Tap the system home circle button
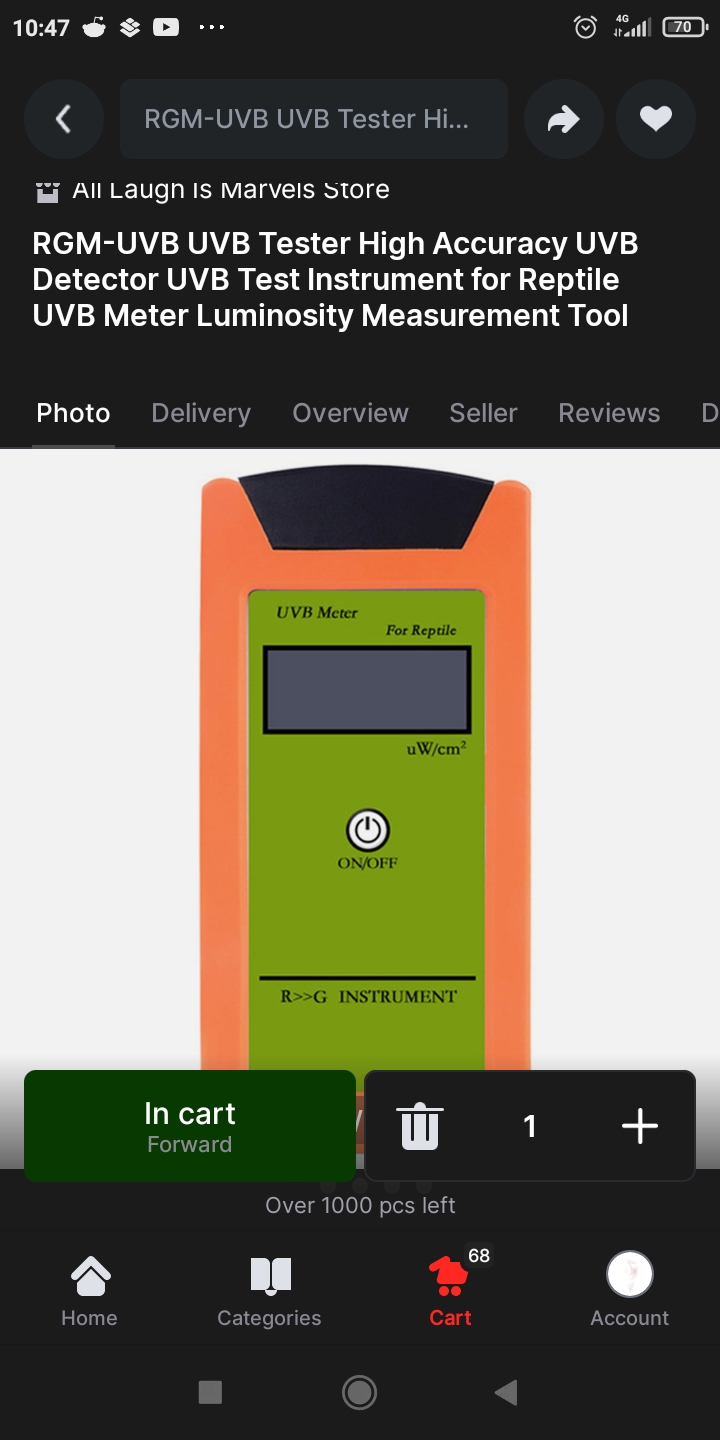Viewport: 720px width, 1440px height. point(359,1392)
